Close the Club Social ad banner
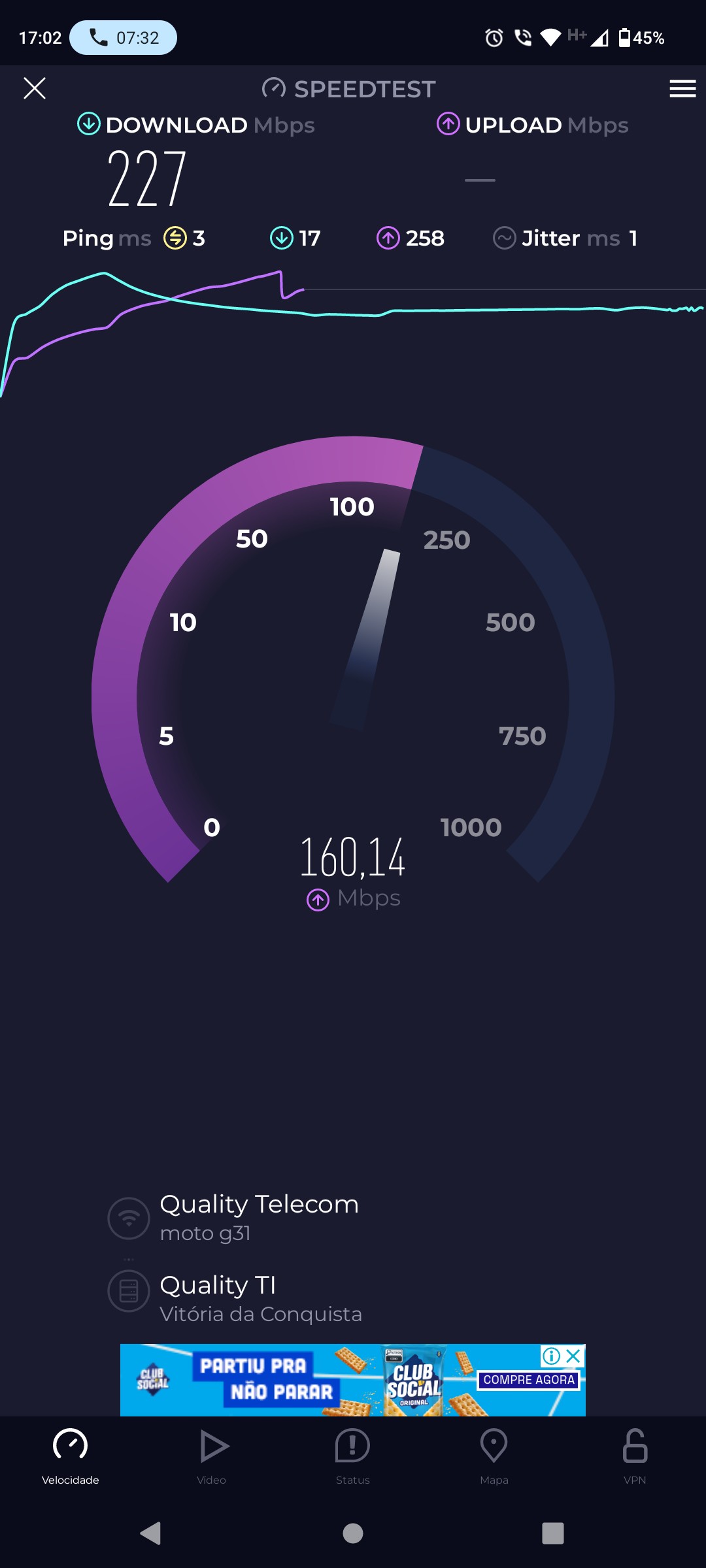This screenshot has height=1568, width=706. (x=574, y=1356)
